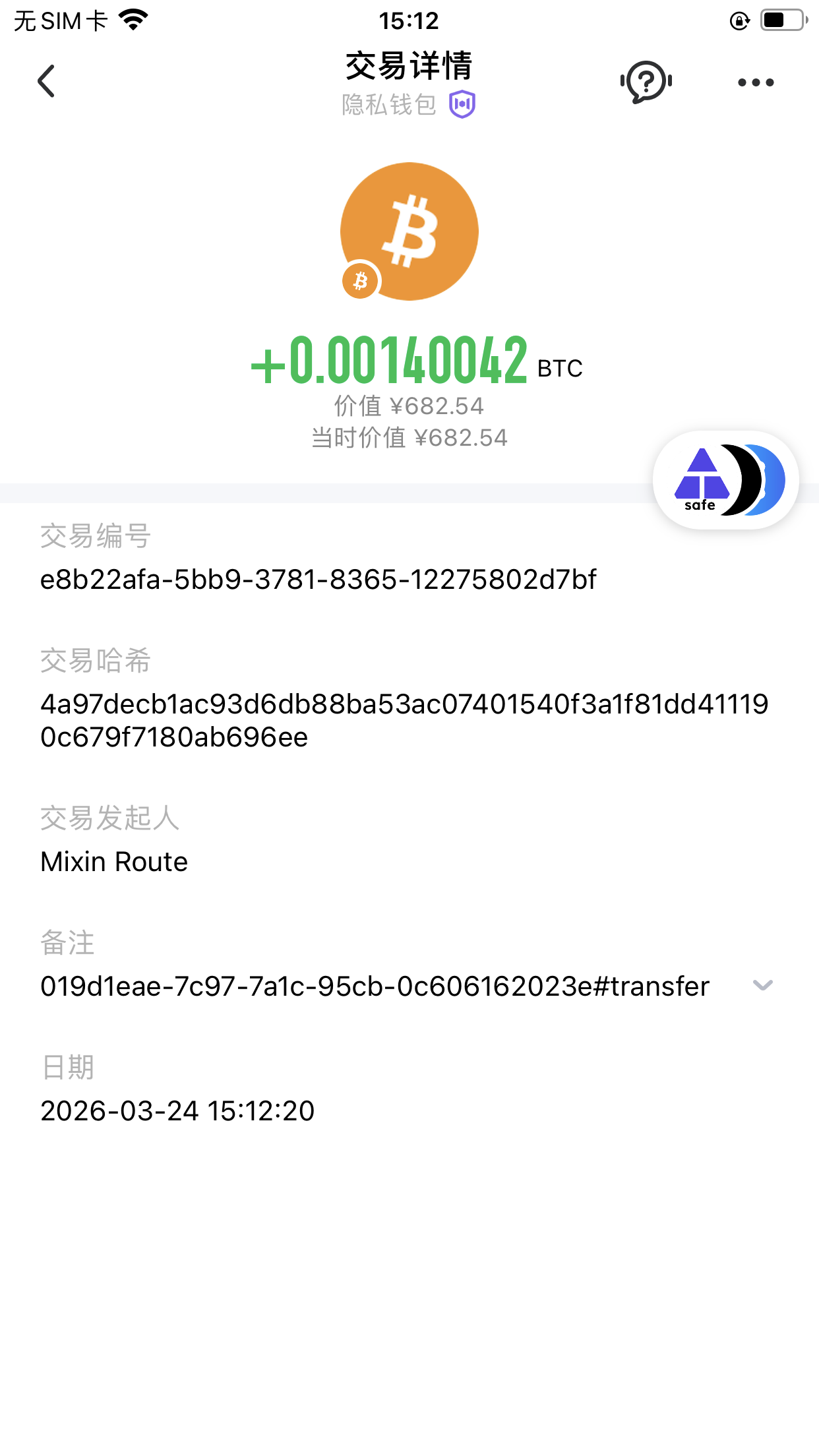The height and width of the screenshot is (1456, 819).
Task: Open the Bitcoin asset icon
Action: click(409, 231)
